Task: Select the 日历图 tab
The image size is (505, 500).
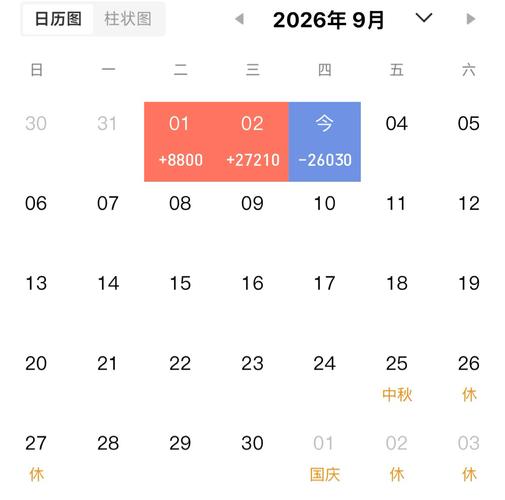Action: (x=58, y=19)
